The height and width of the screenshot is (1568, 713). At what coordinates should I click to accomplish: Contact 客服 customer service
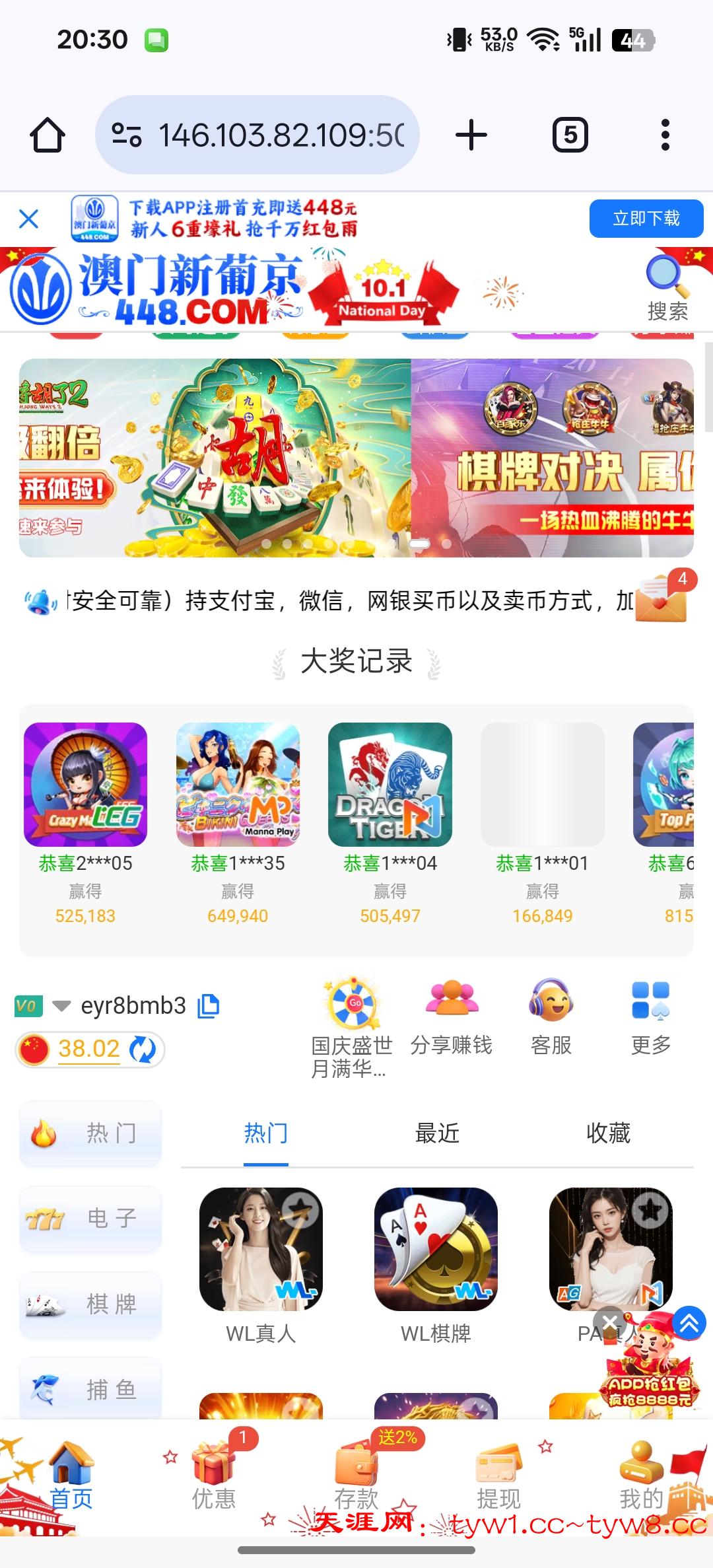point(551,1017)
